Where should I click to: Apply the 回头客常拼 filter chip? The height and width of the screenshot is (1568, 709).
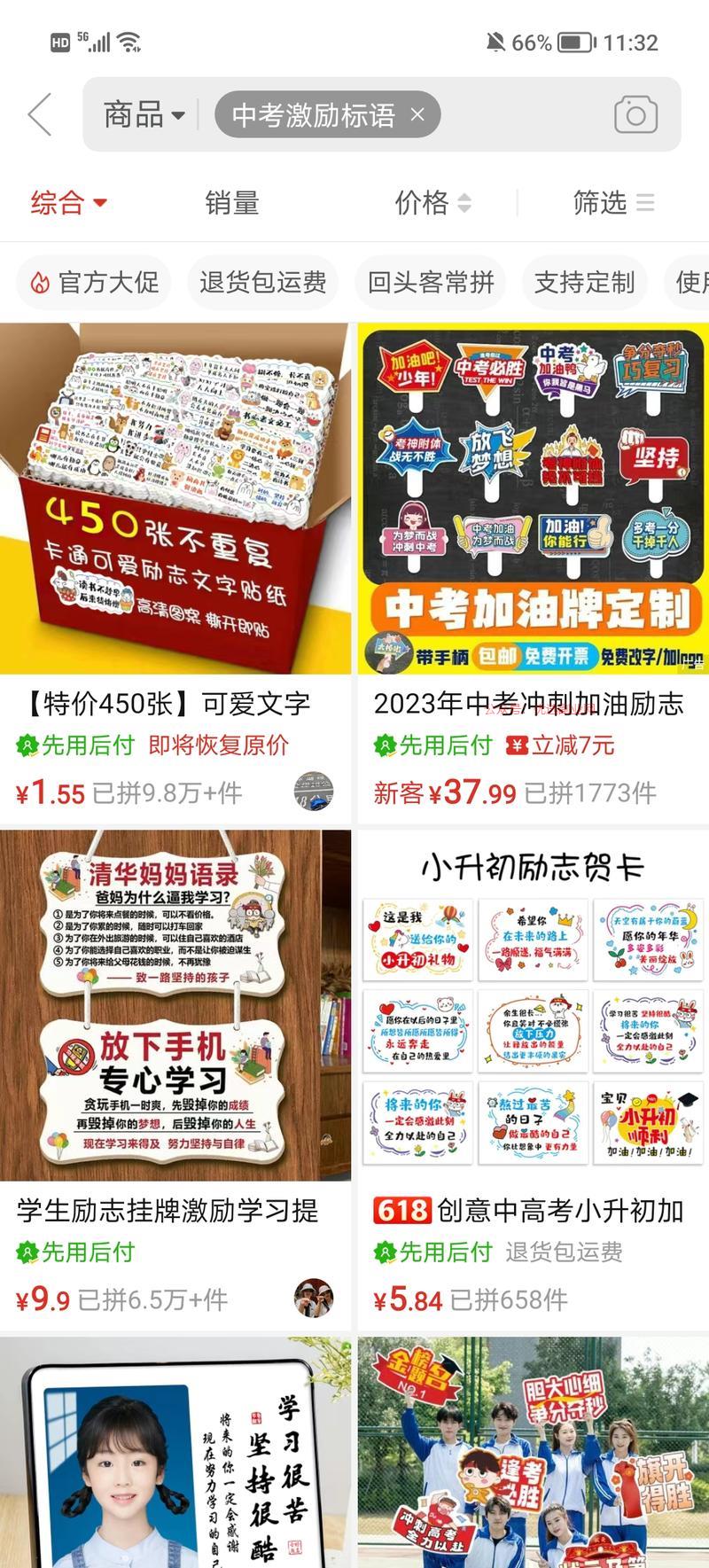[431, 282]
